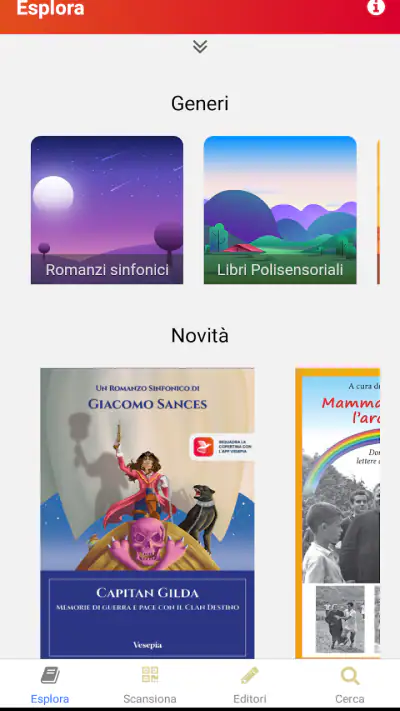The width and height of the screenshot is (400, 711).
Task: Switch to the Editori tab
Action: [x=249, y=684]
